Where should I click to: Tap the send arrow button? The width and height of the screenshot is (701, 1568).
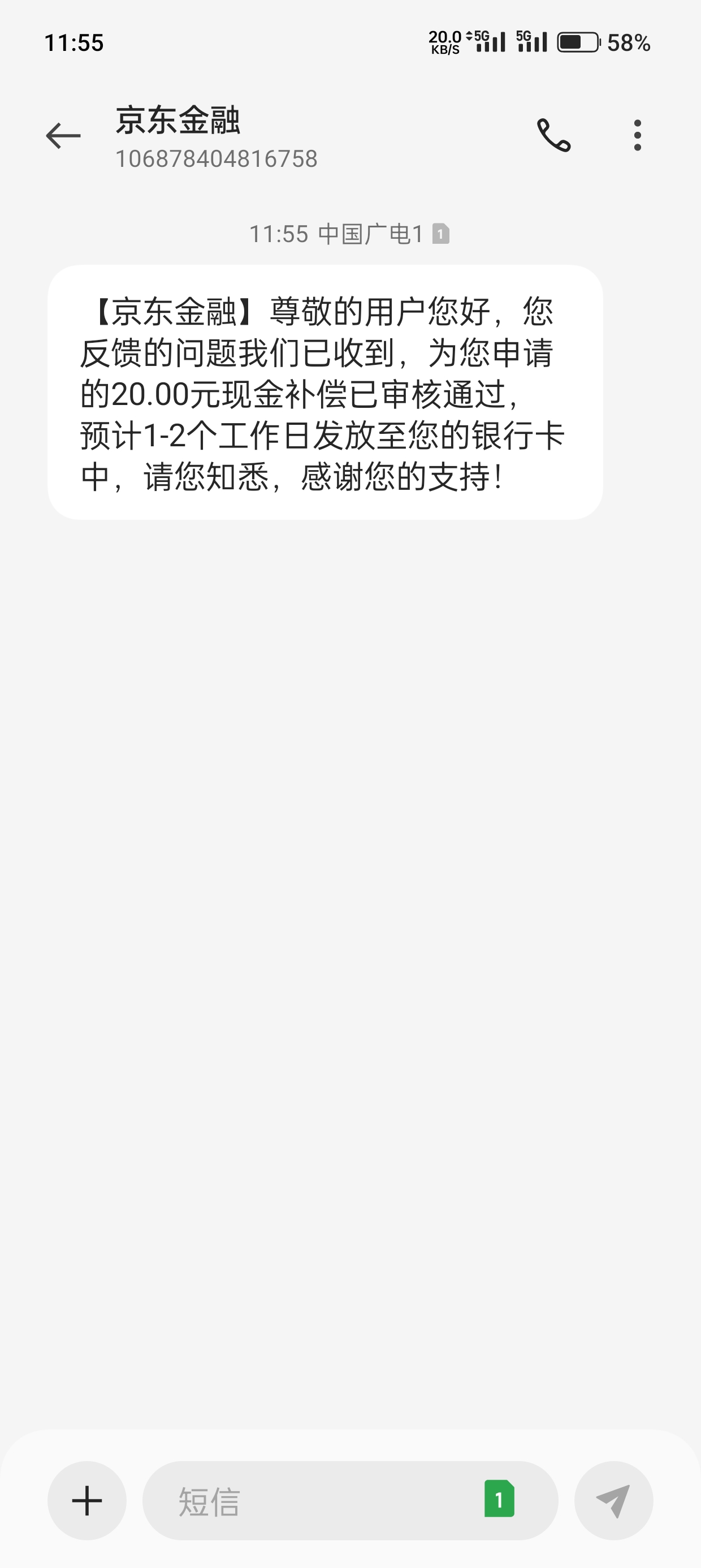(x=613, y=1501)
